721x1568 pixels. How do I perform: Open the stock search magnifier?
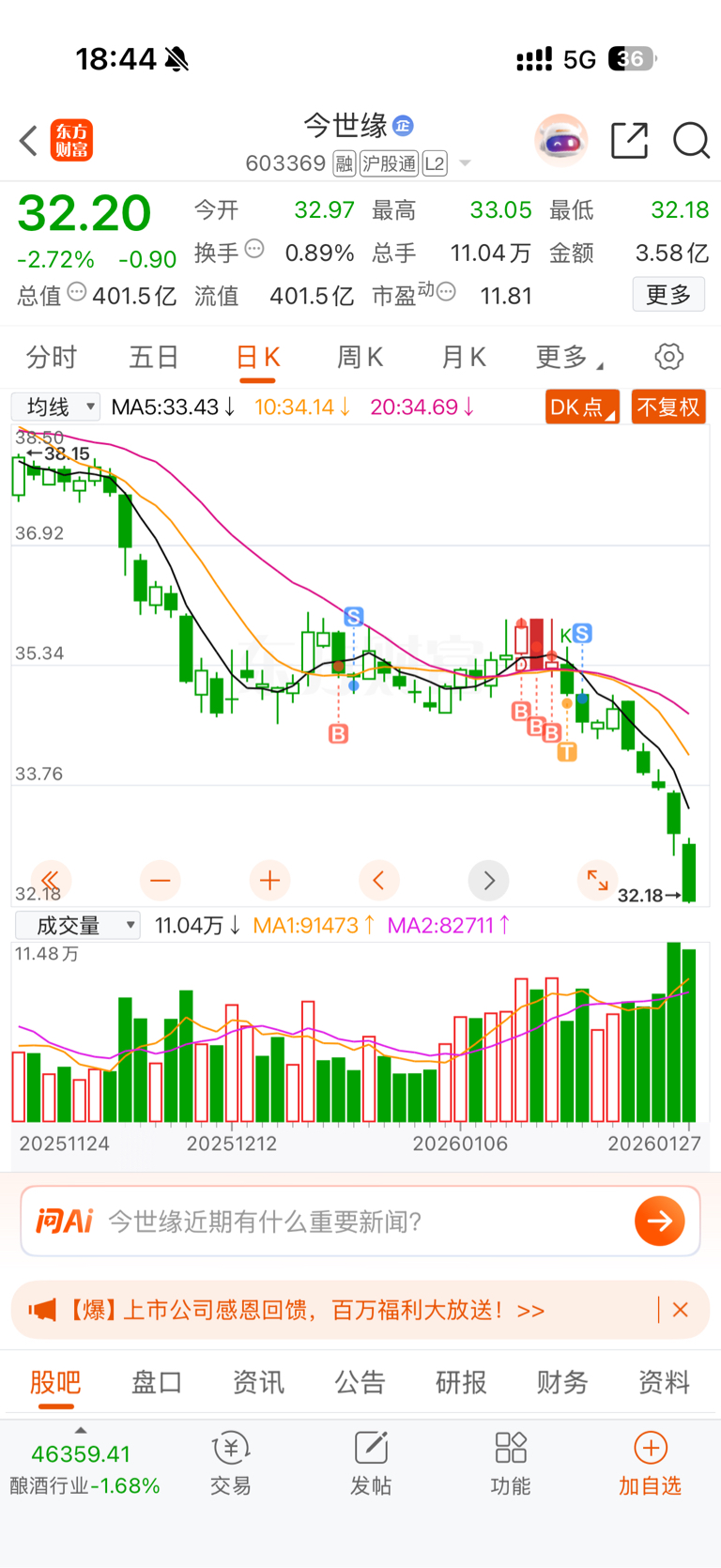[x=691, y=141]
